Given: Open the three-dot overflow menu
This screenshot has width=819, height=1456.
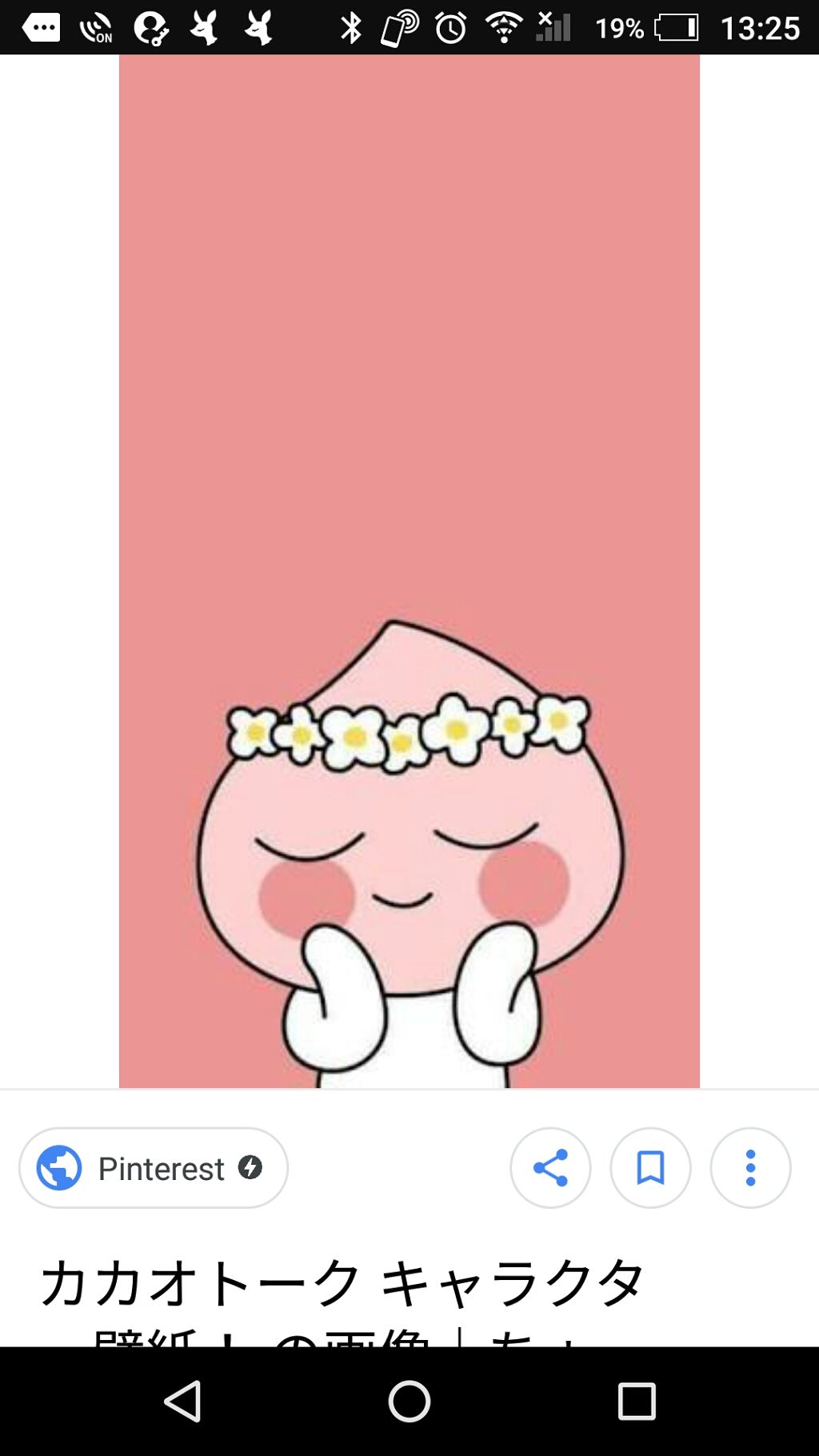Looking at the screenshot, I should pos(750,1168).
